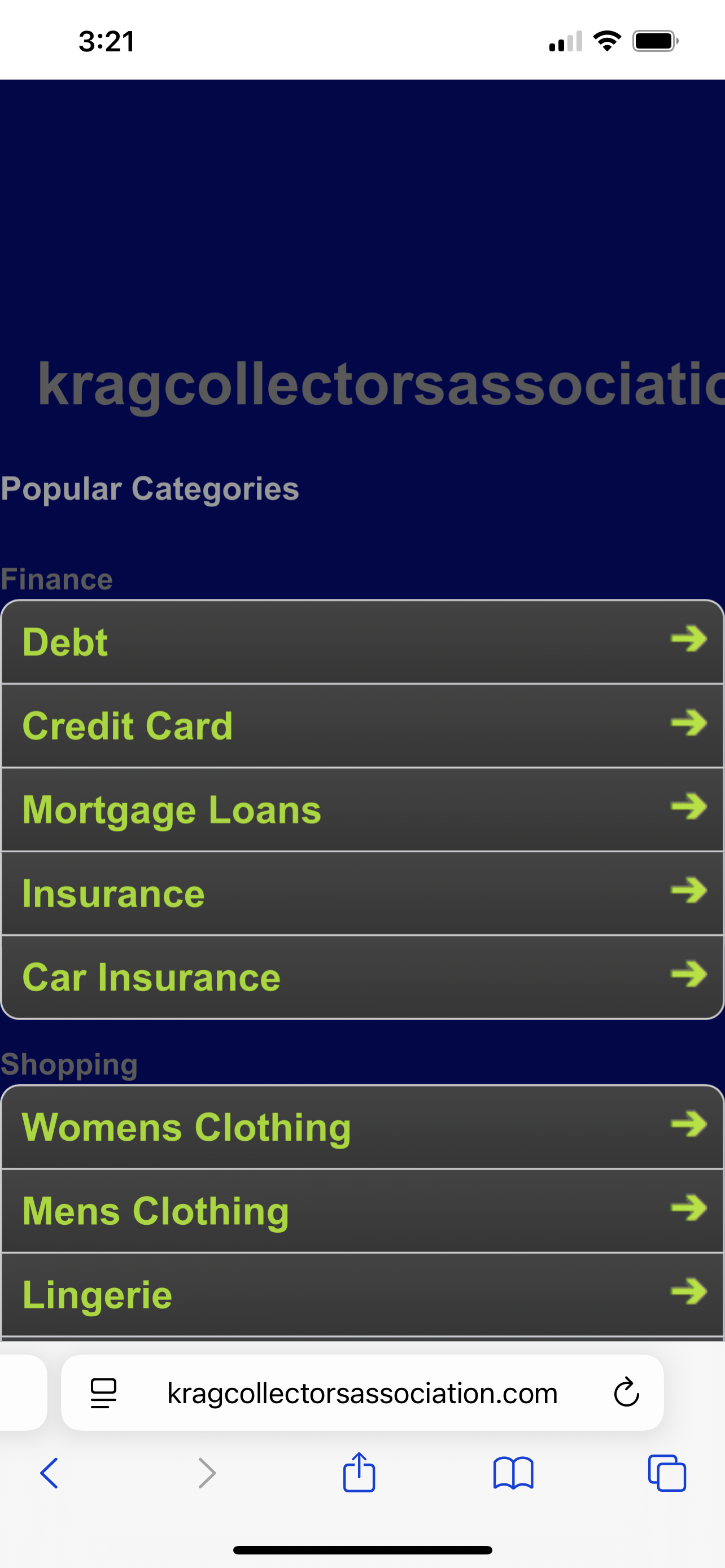The height and width of the screenshot is (1568, 725).
Task: Open the Debt category
Action: coord(362,642)
